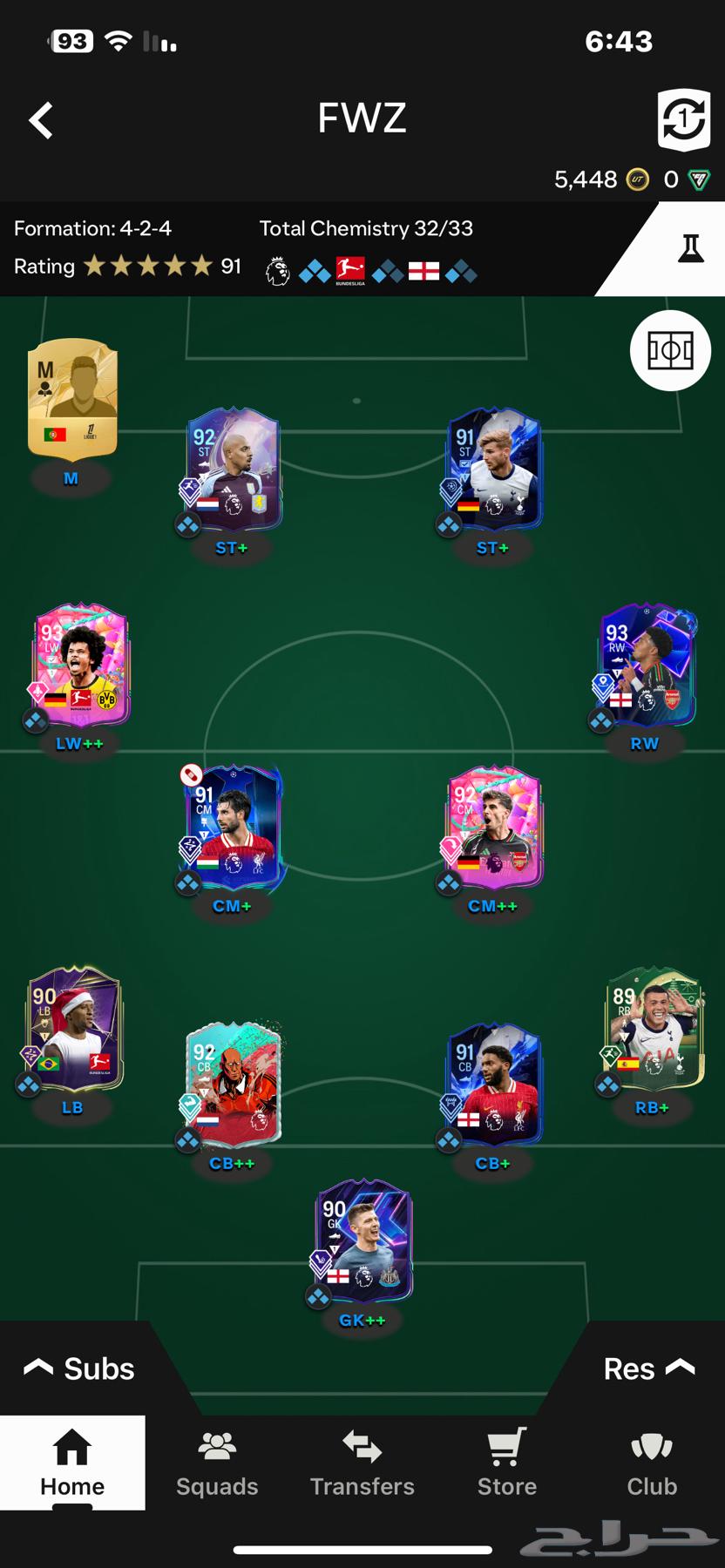
Task: Go back from the FWZ squad
Action: tap(41, 120)
